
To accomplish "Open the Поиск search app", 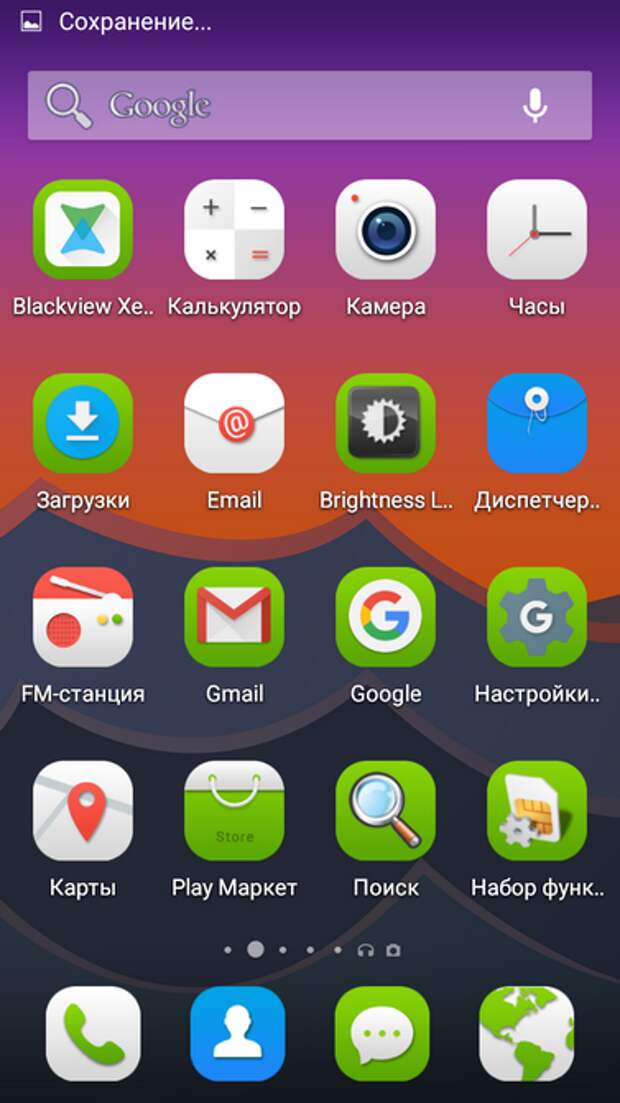I will (385, 810).
